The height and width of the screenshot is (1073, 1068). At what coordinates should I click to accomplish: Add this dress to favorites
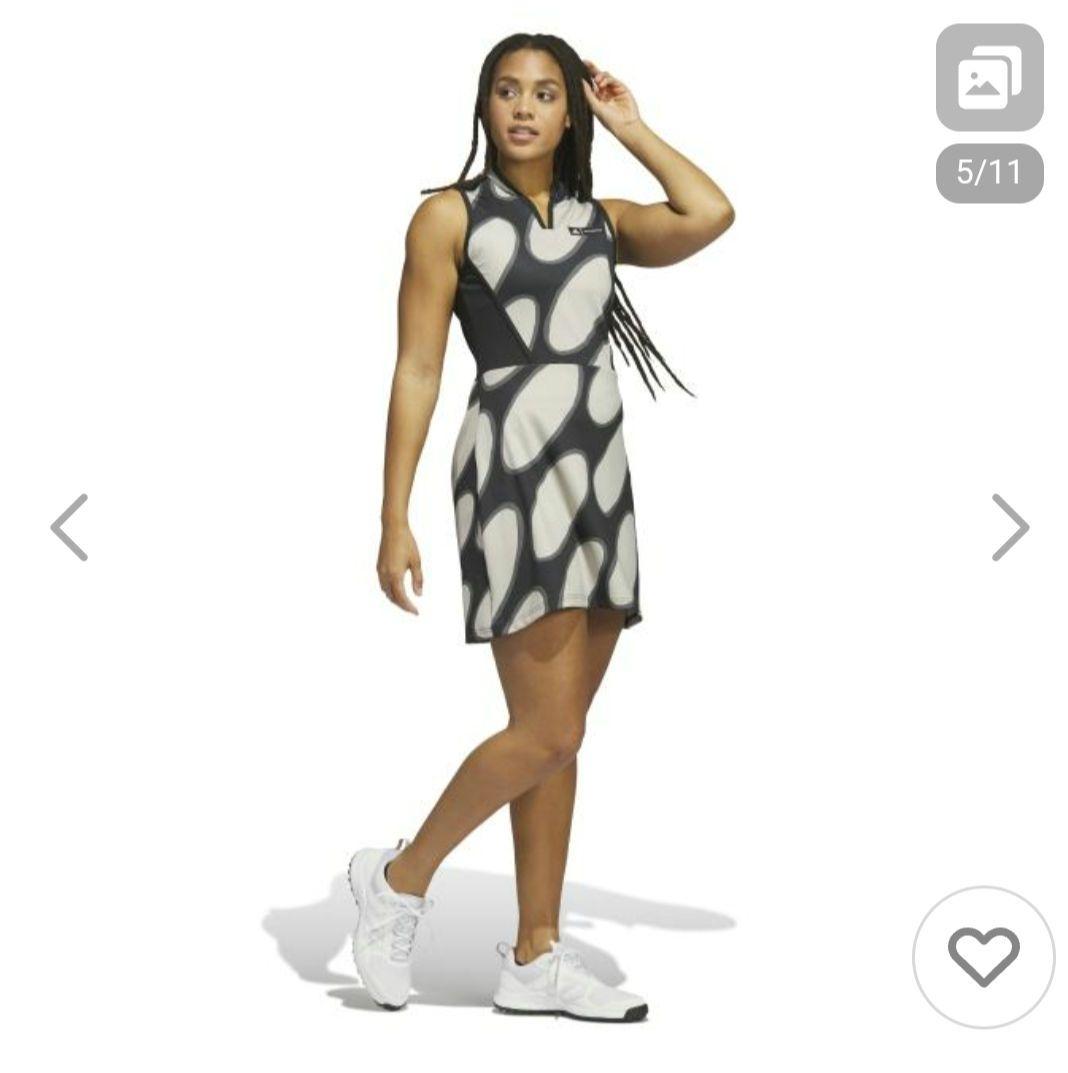[983, 957]
